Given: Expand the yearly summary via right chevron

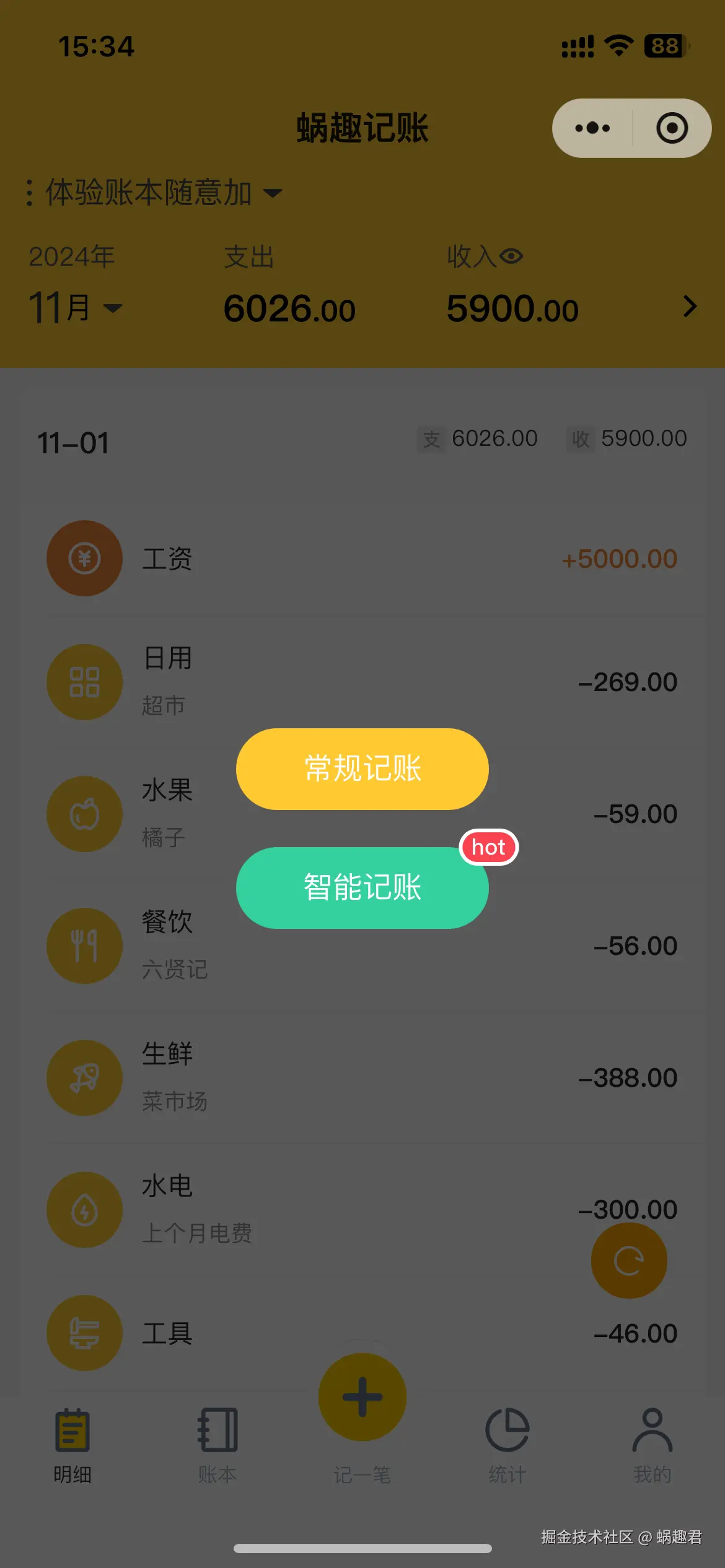Looking at the screenshot, I should (x=690, y=306).
